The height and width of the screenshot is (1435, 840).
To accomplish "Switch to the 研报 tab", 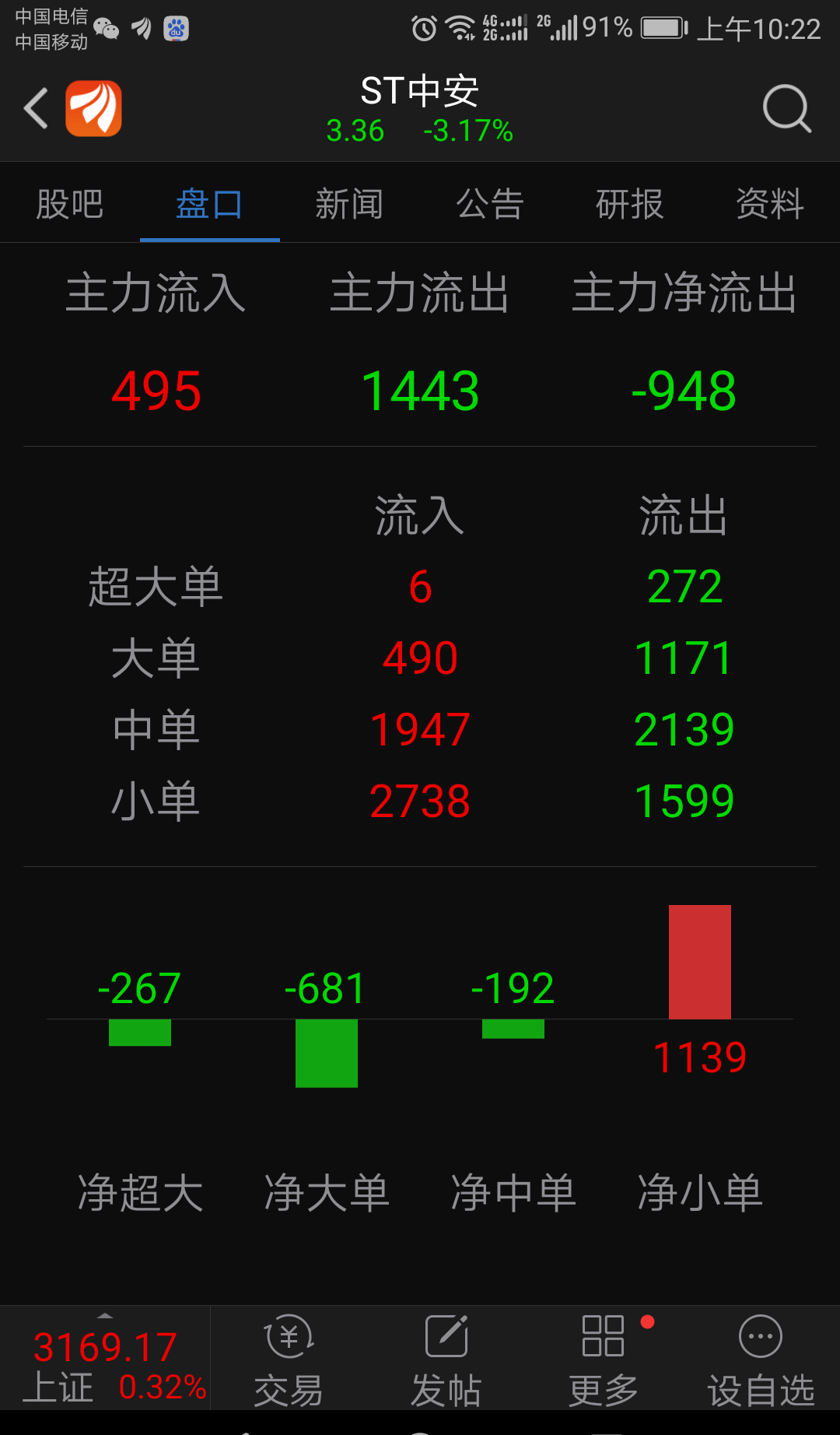I will point(629,205).
